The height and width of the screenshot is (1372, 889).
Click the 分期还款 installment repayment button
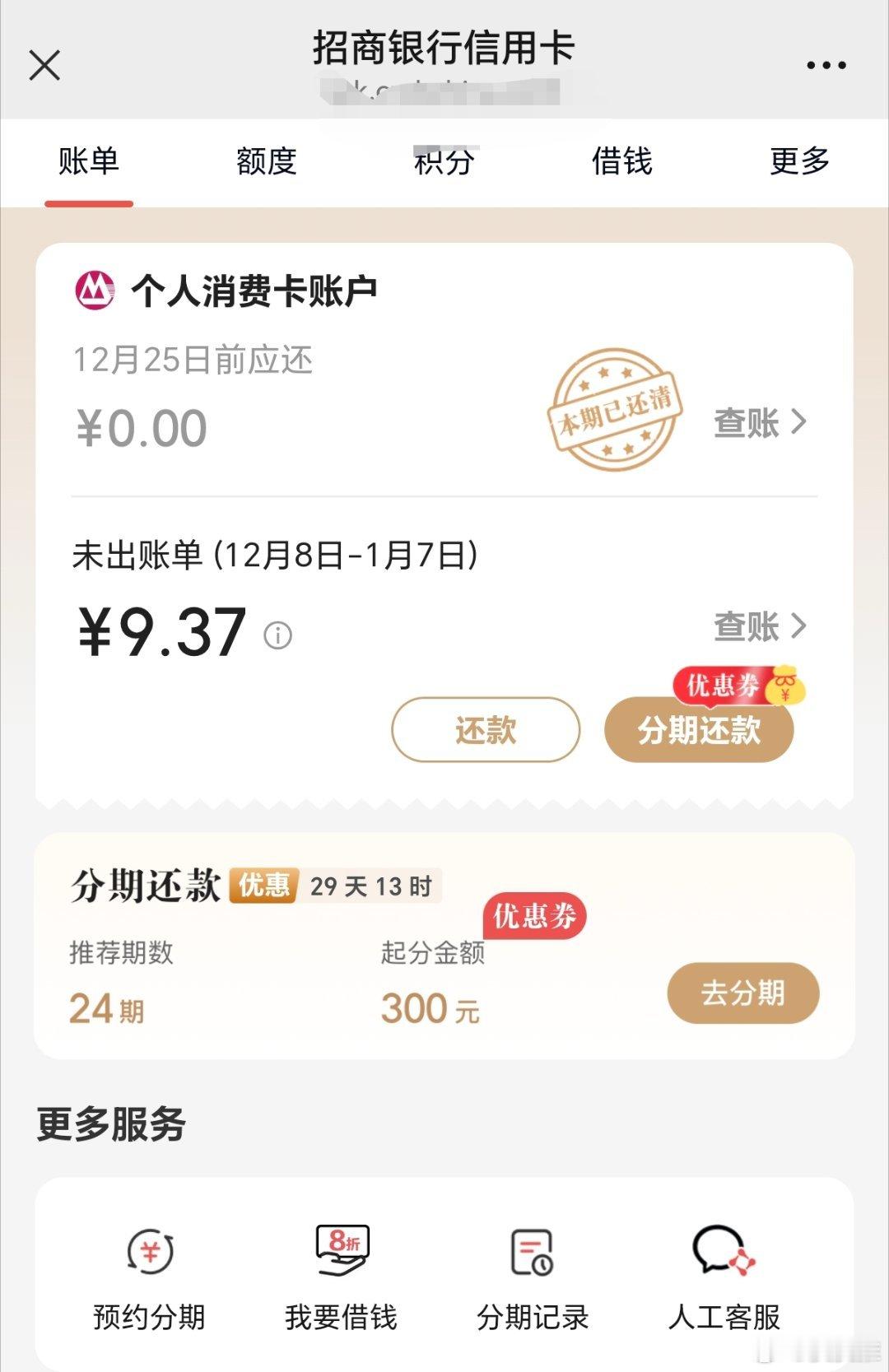click(700, 730)
